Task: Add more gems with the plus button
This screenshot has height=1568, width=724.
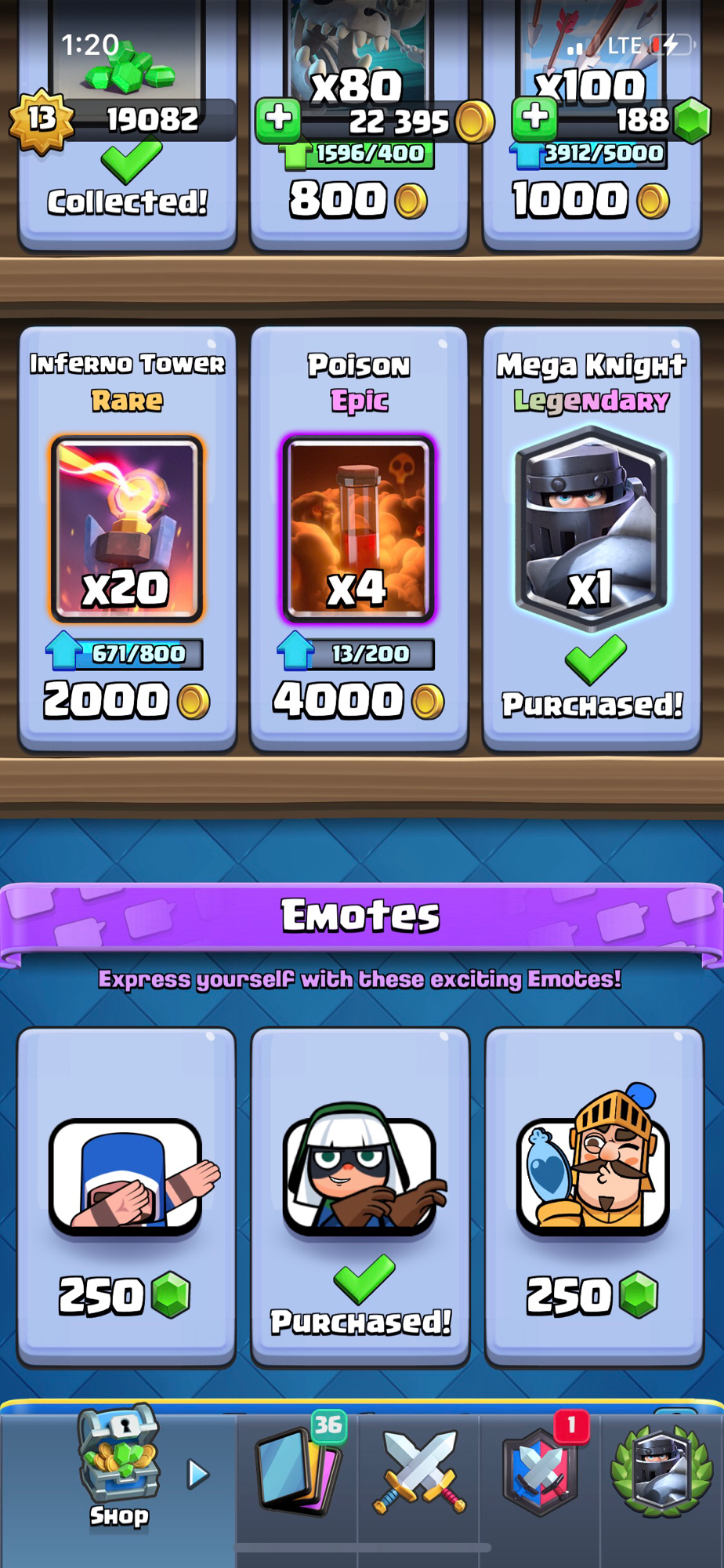Action: (534, 118)
